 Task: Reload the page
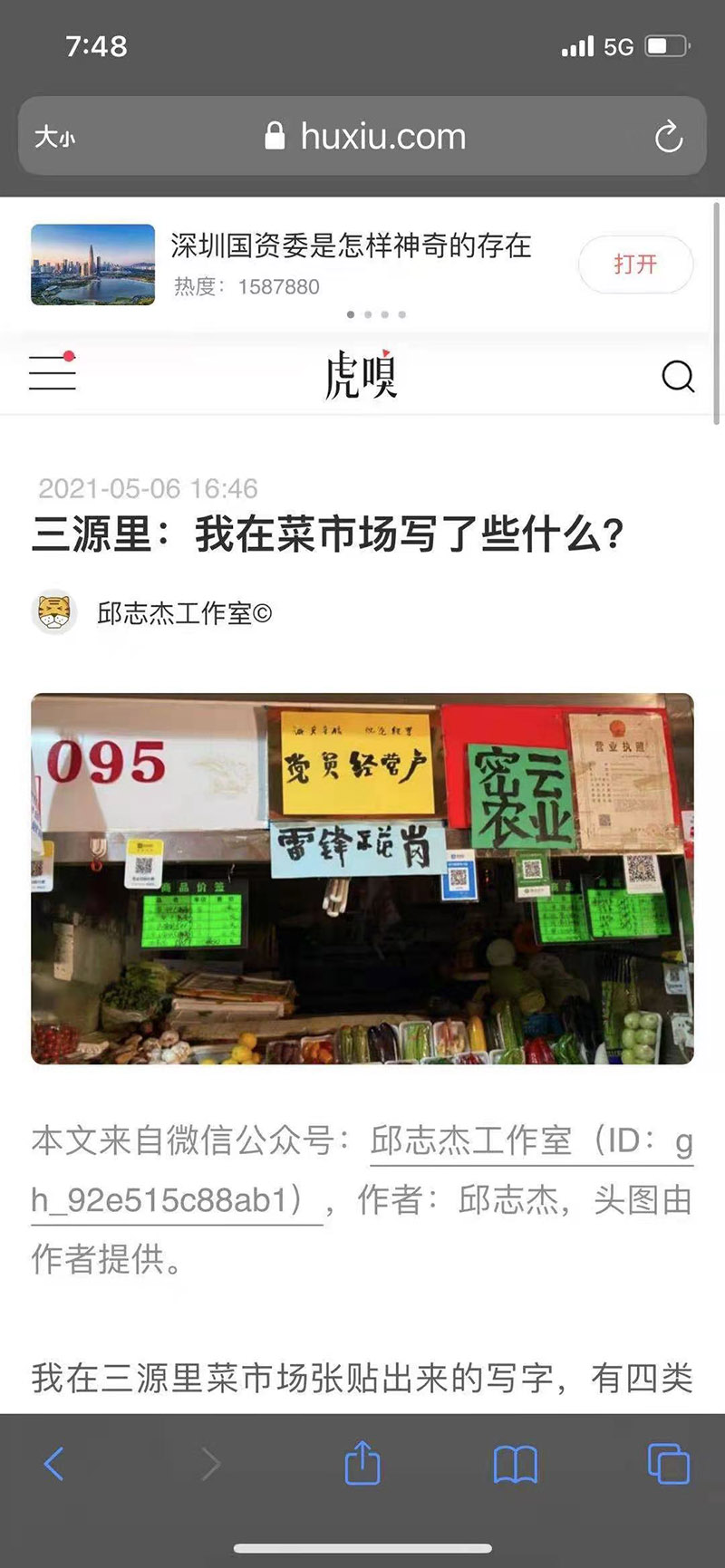click(x=669, y=137)
